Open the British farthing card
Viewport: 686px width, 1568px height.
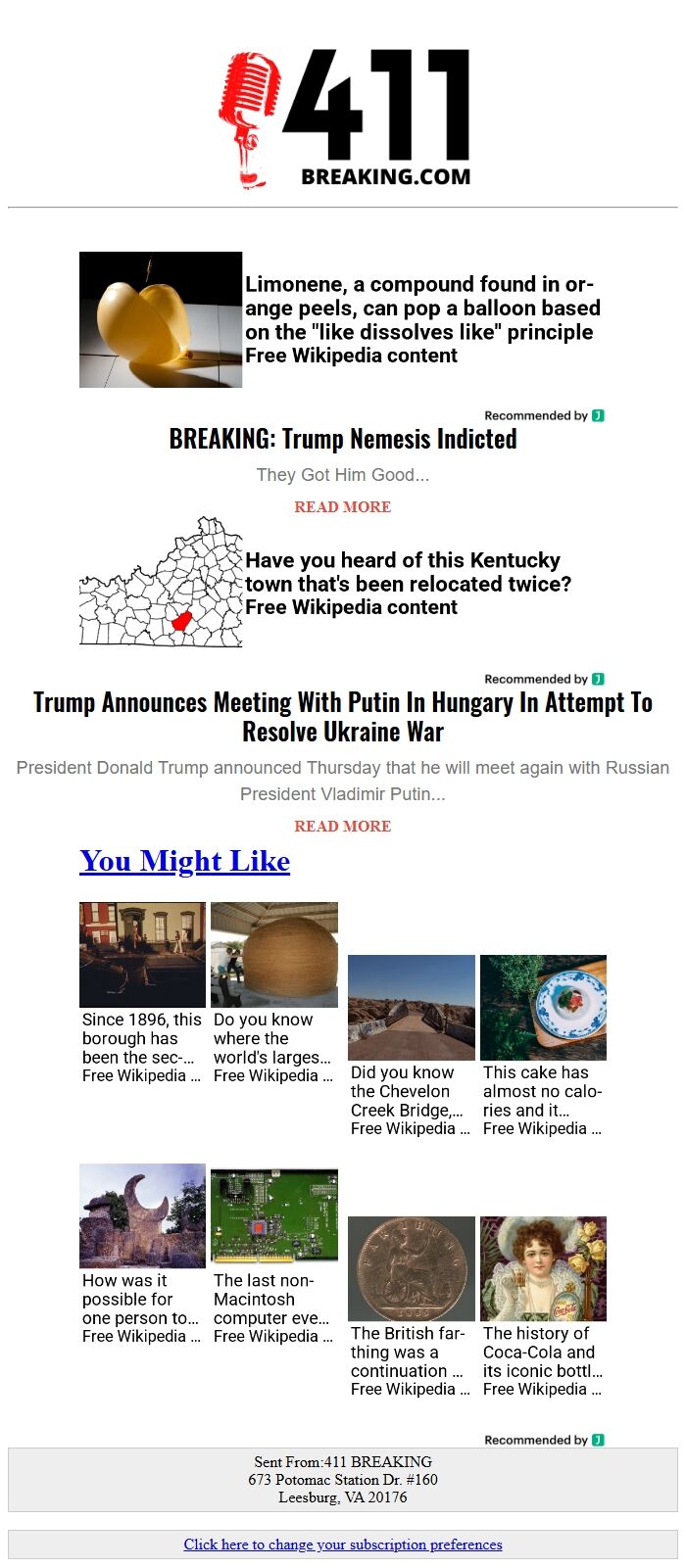click(412, 1307)
